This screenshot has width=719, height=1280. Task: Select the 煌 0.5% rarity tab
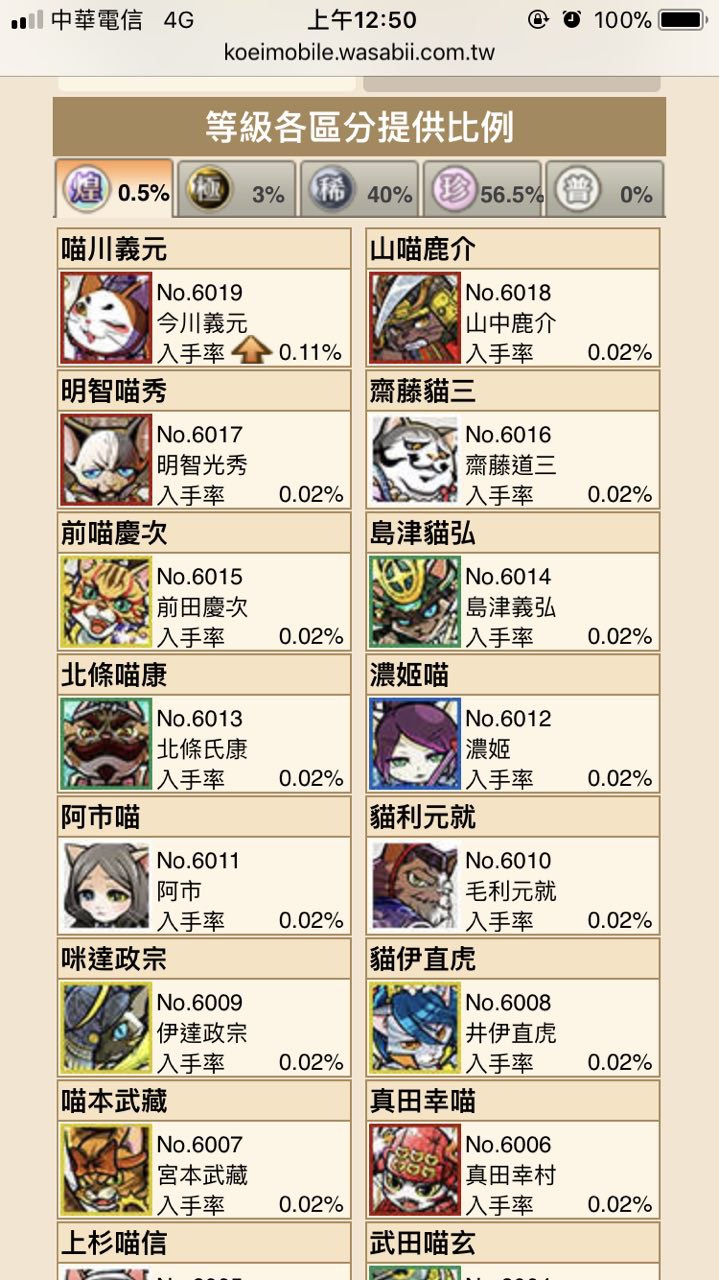114,189
